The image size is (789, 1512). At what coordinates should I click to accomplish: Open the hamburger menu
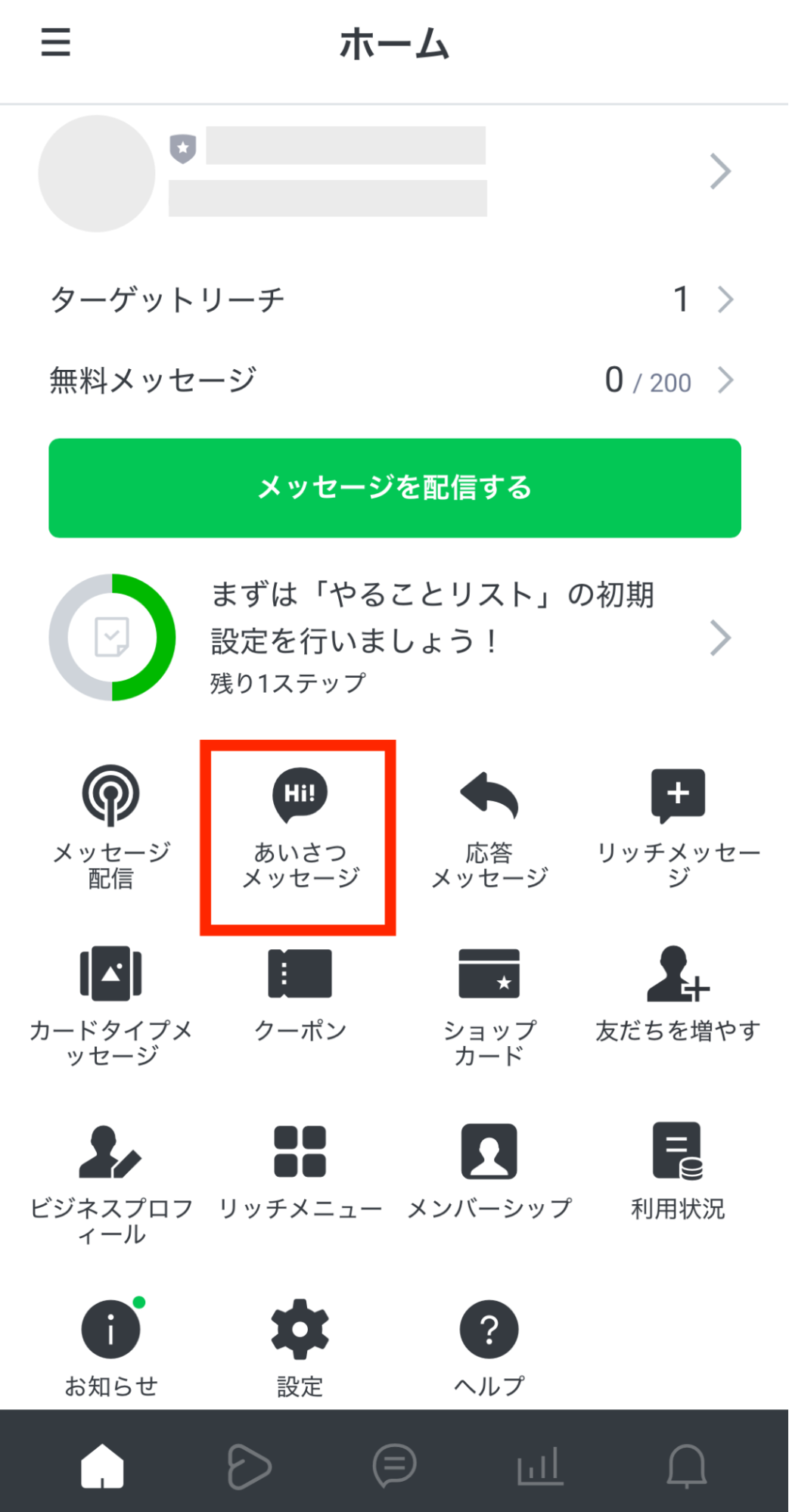55,44
